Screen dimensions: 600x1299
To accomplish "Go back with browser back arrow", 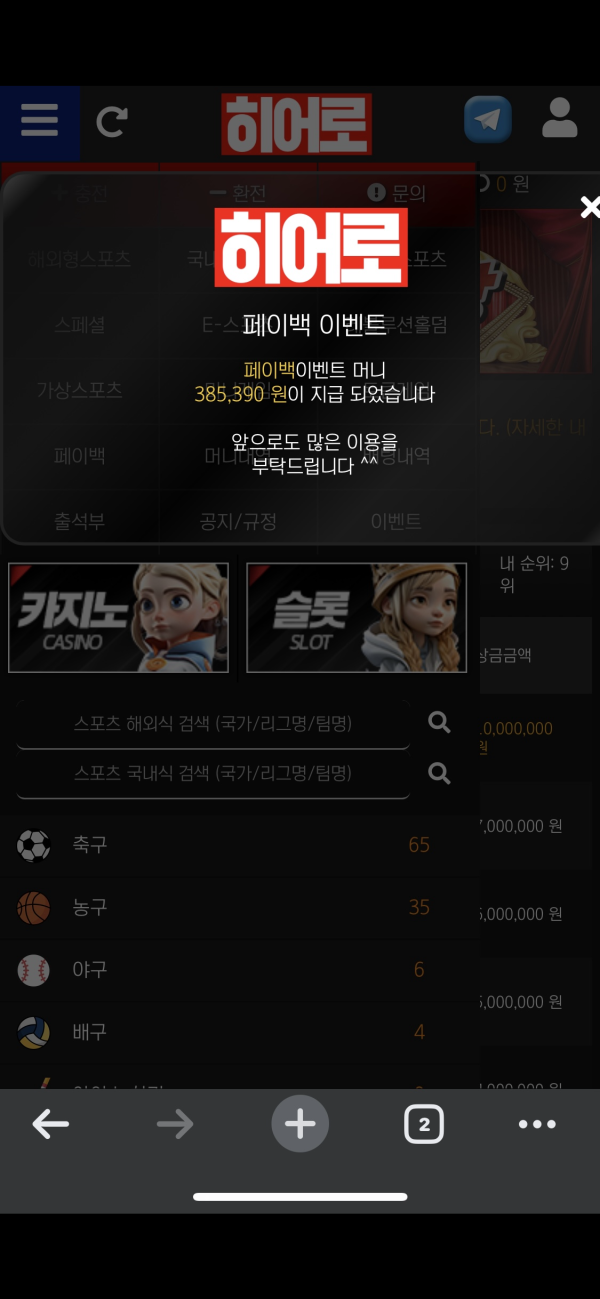I will point(50,1125).
